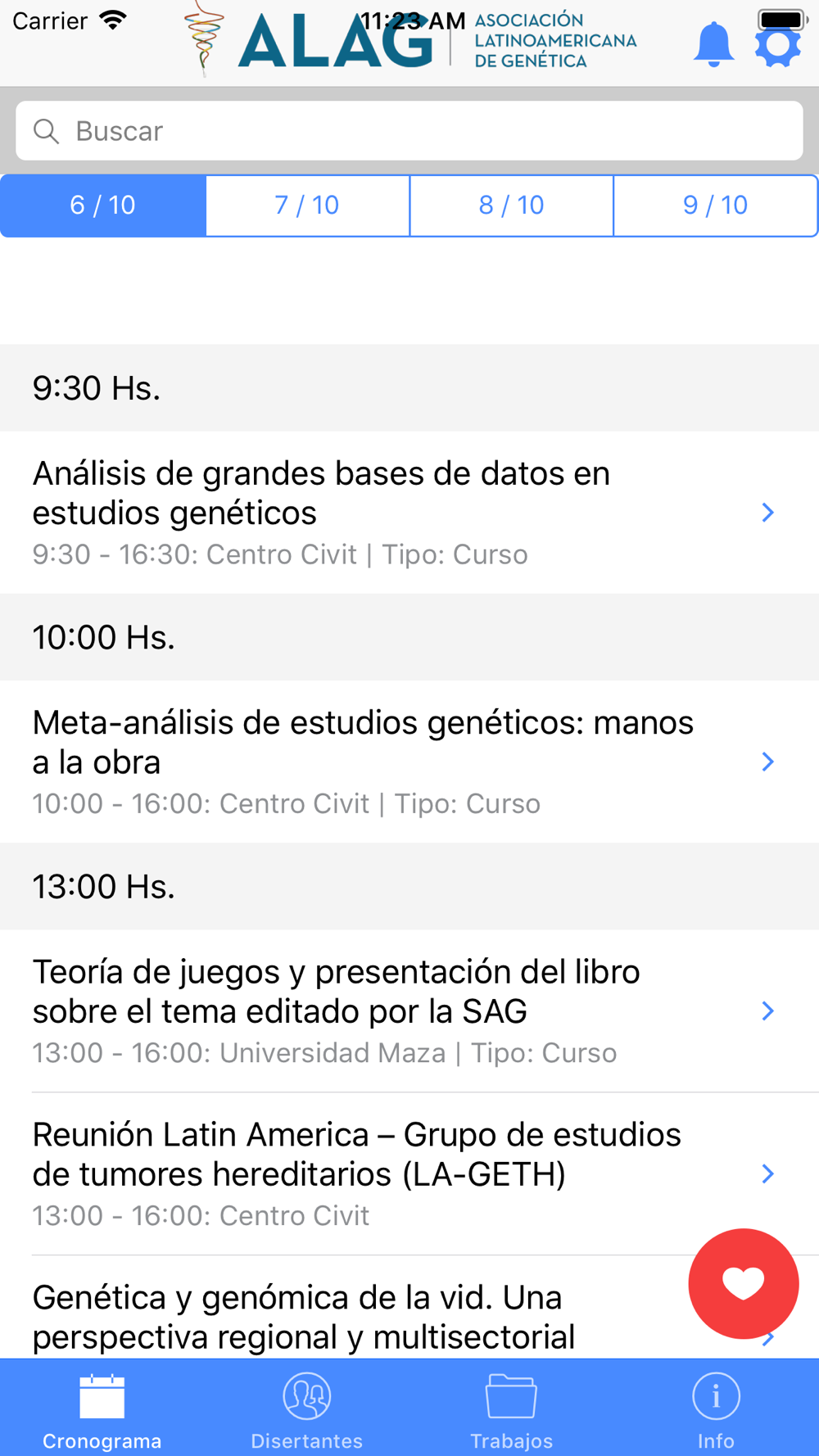Open Teoría de juegos course entry

[409, 1011]
